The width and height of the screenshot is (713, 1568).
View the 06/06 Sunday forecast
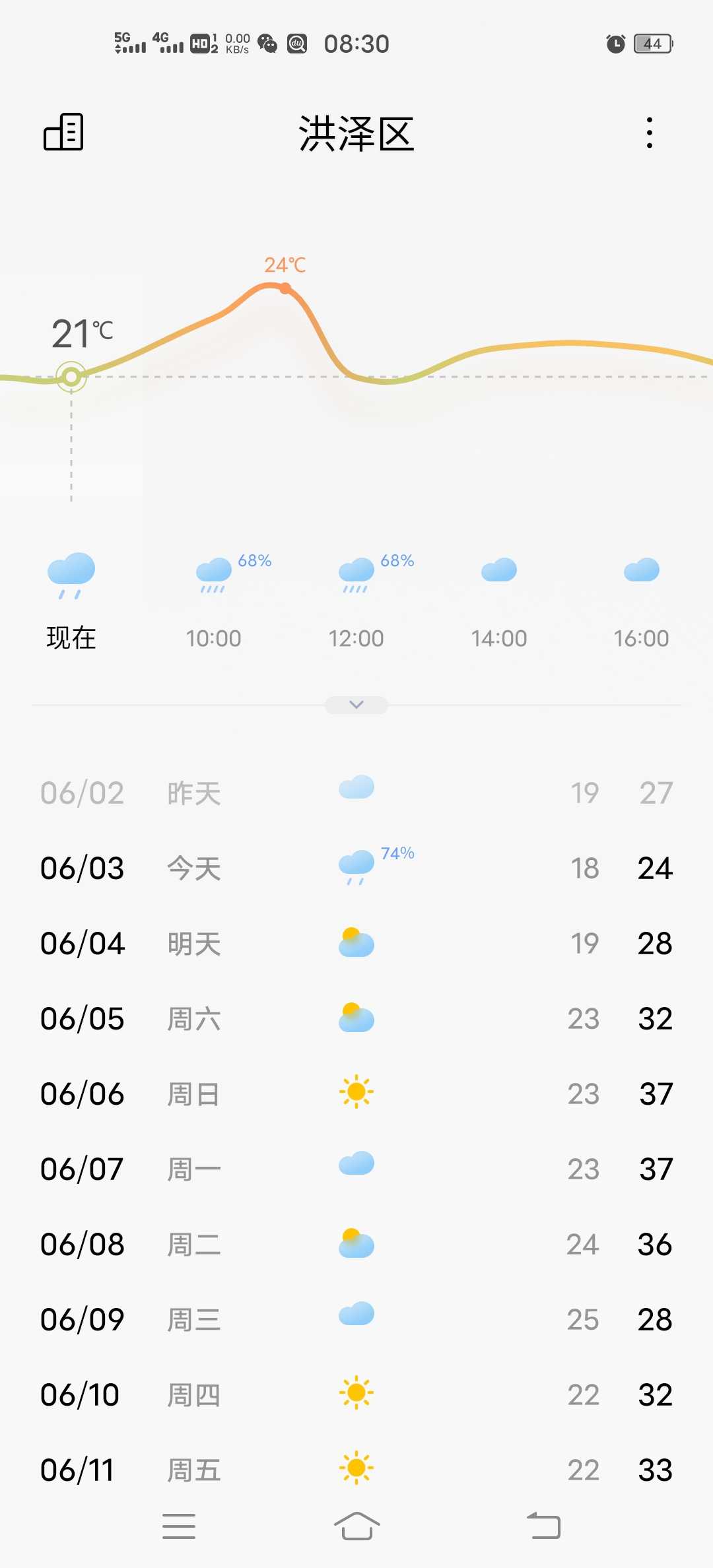[356, 1094]
